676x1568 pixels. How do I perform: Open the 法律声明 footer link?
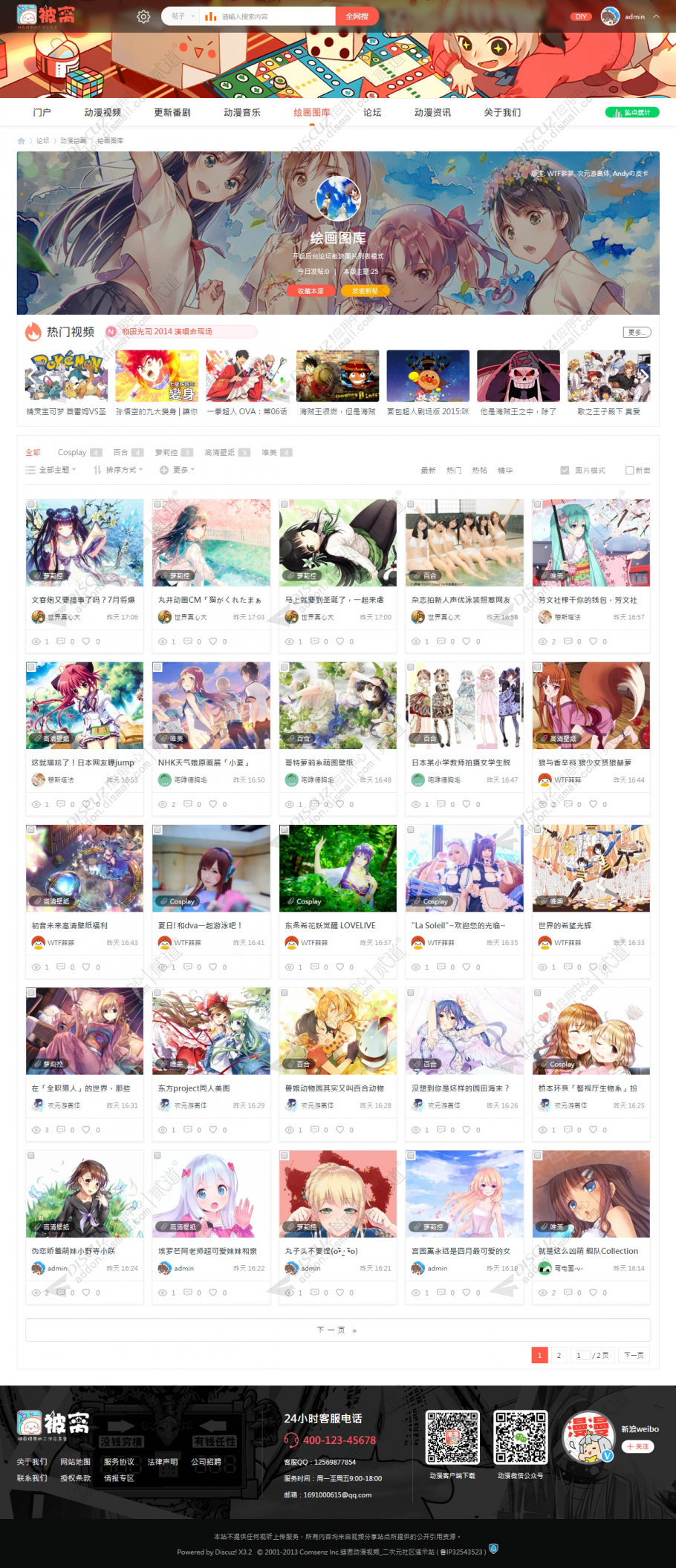163,1462
